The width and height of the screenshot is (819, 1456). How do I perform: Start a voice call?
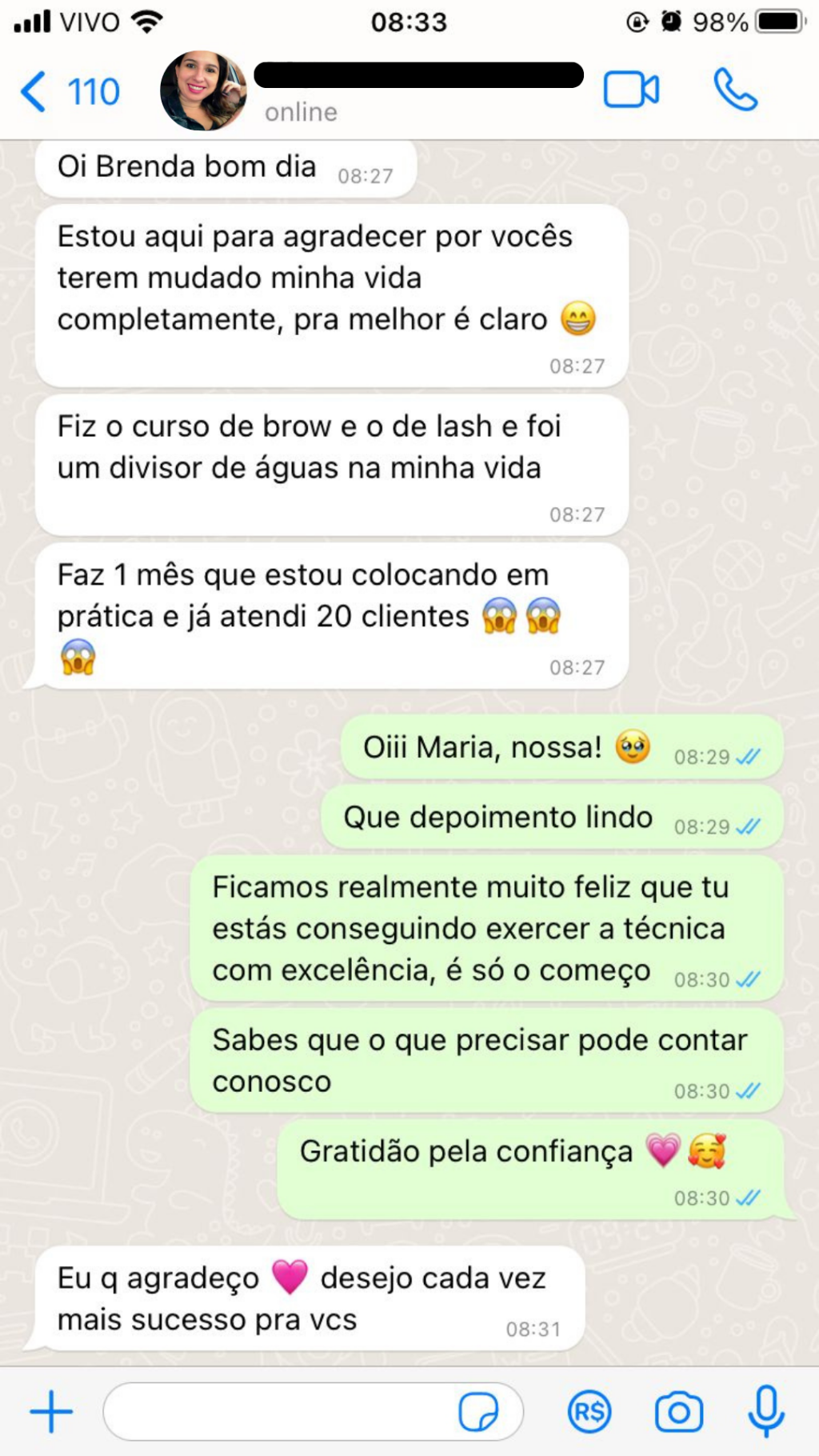coord(735,90)
